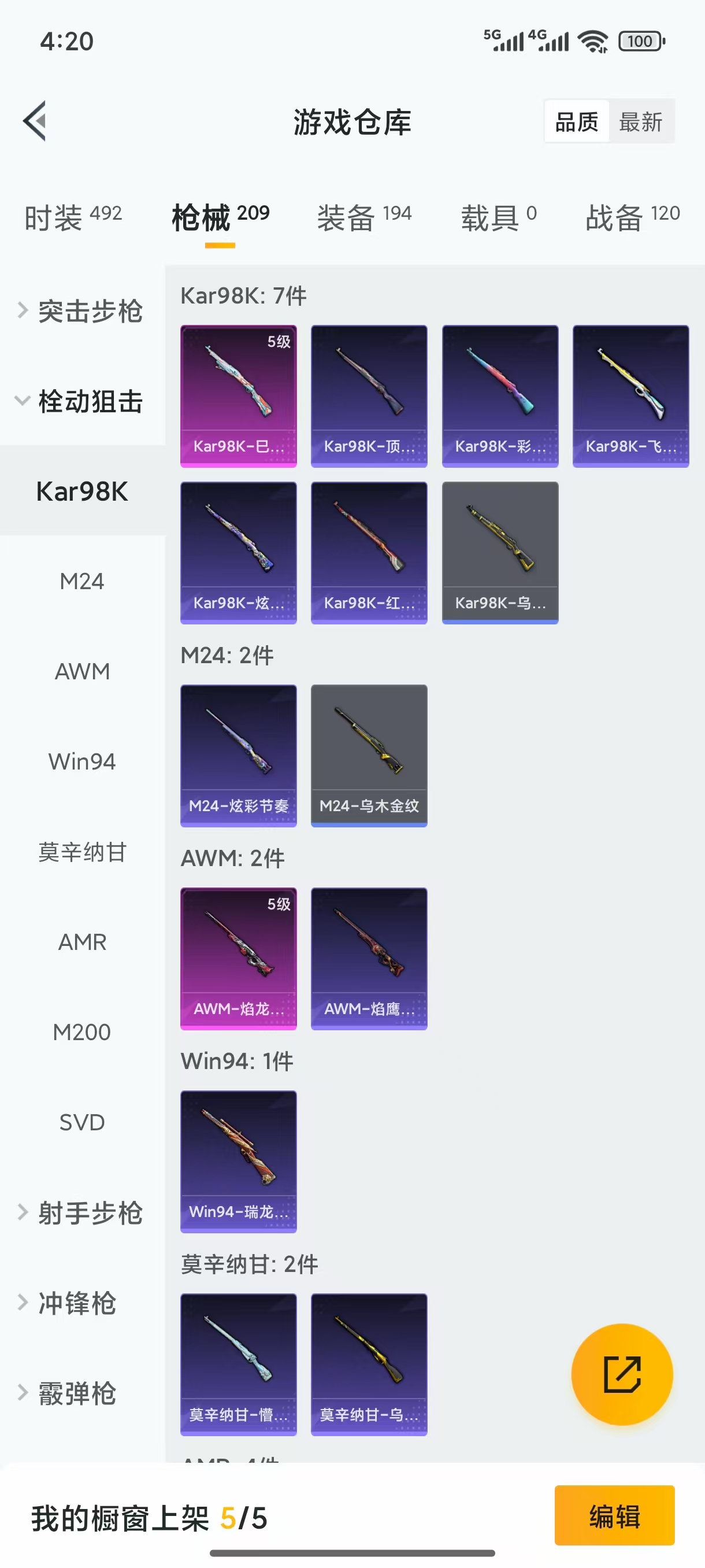Expand the 冲锋枪 category
The width and height of the screenshot is (705, 1568).
(x=76, y=1303)
